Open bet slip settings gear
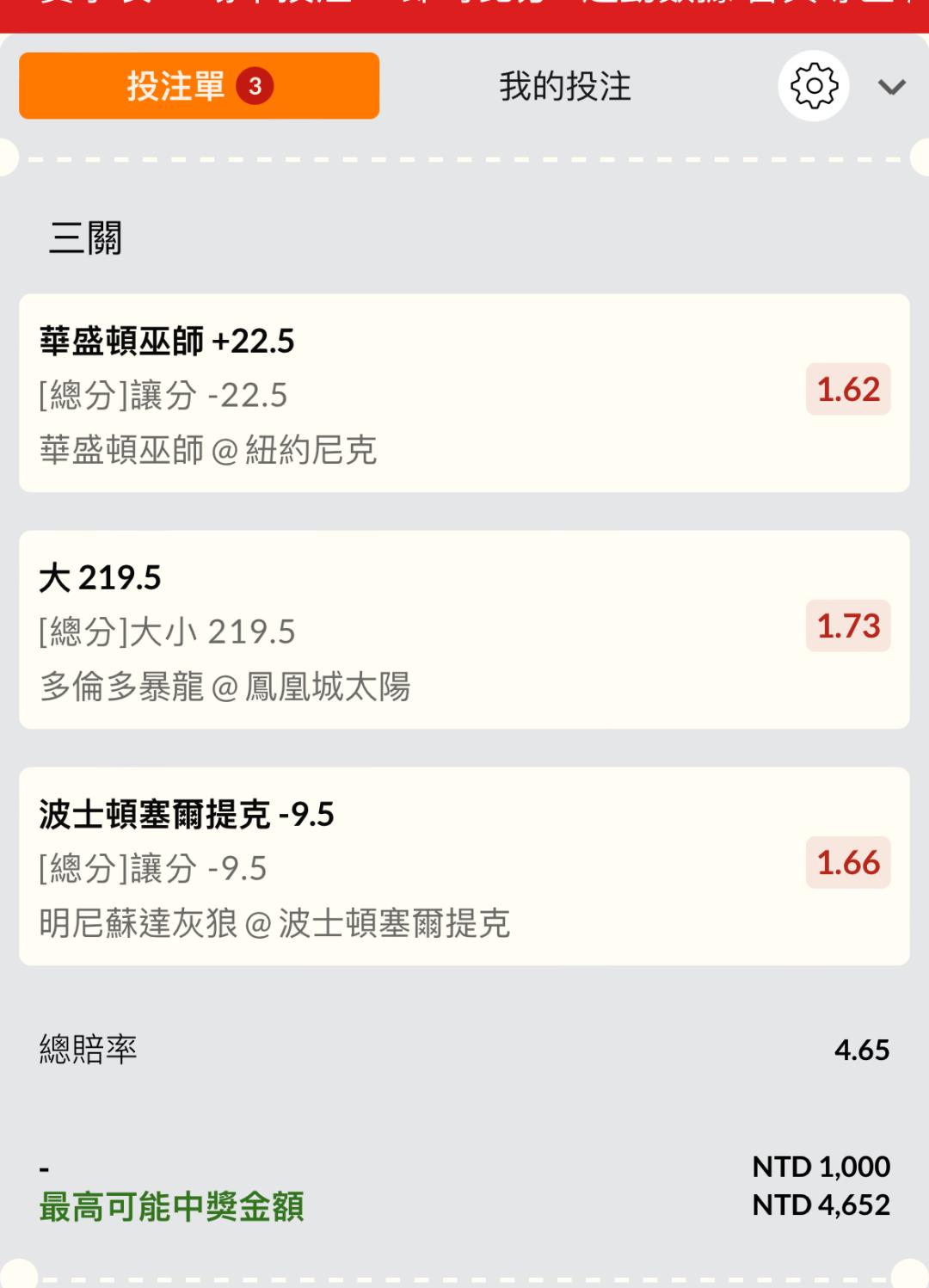Viewport: 929px width, 1288px height. pos(814,86)
